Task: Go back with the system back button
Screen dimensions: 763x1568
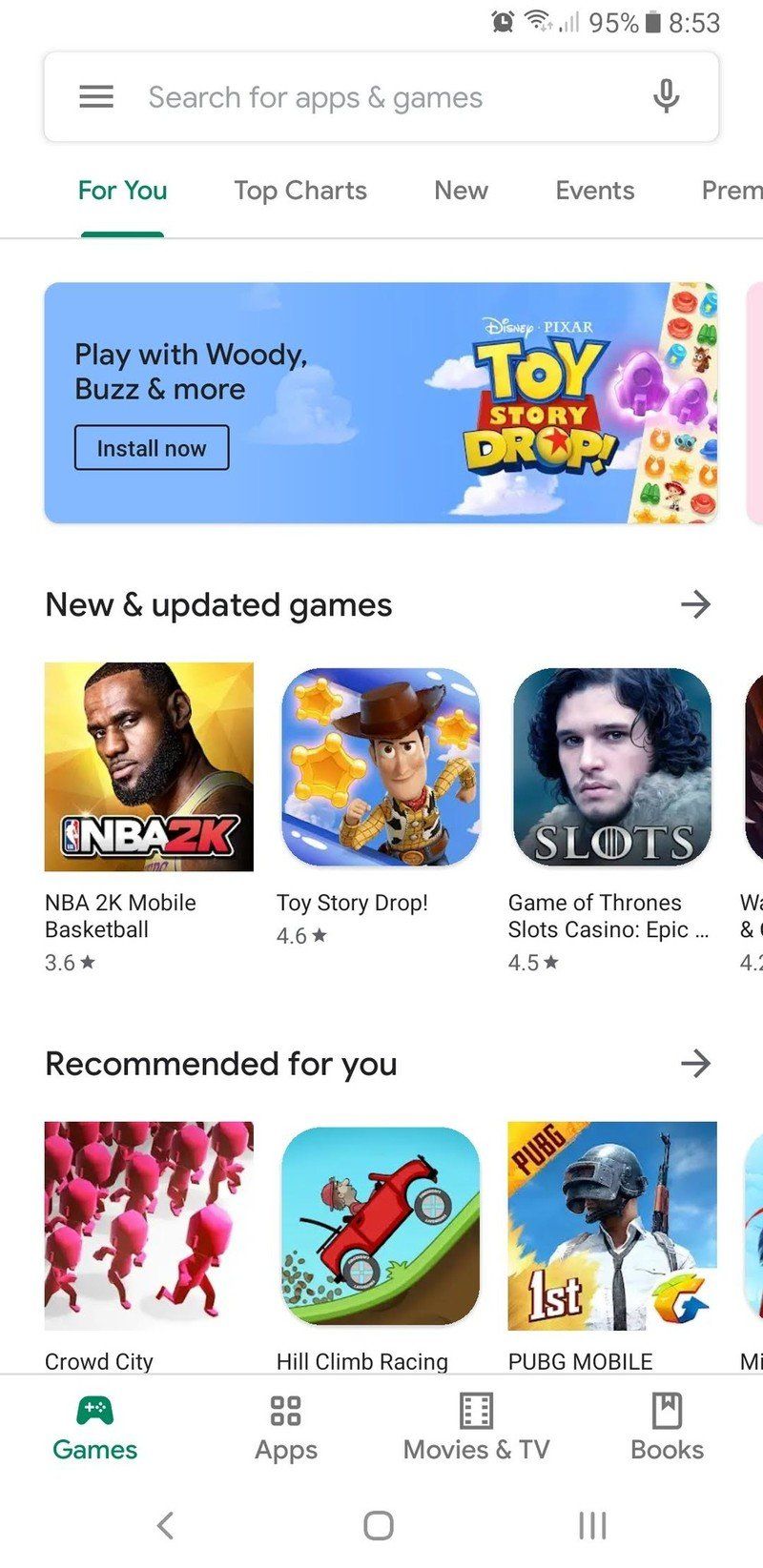Action: pos(165,1525)
